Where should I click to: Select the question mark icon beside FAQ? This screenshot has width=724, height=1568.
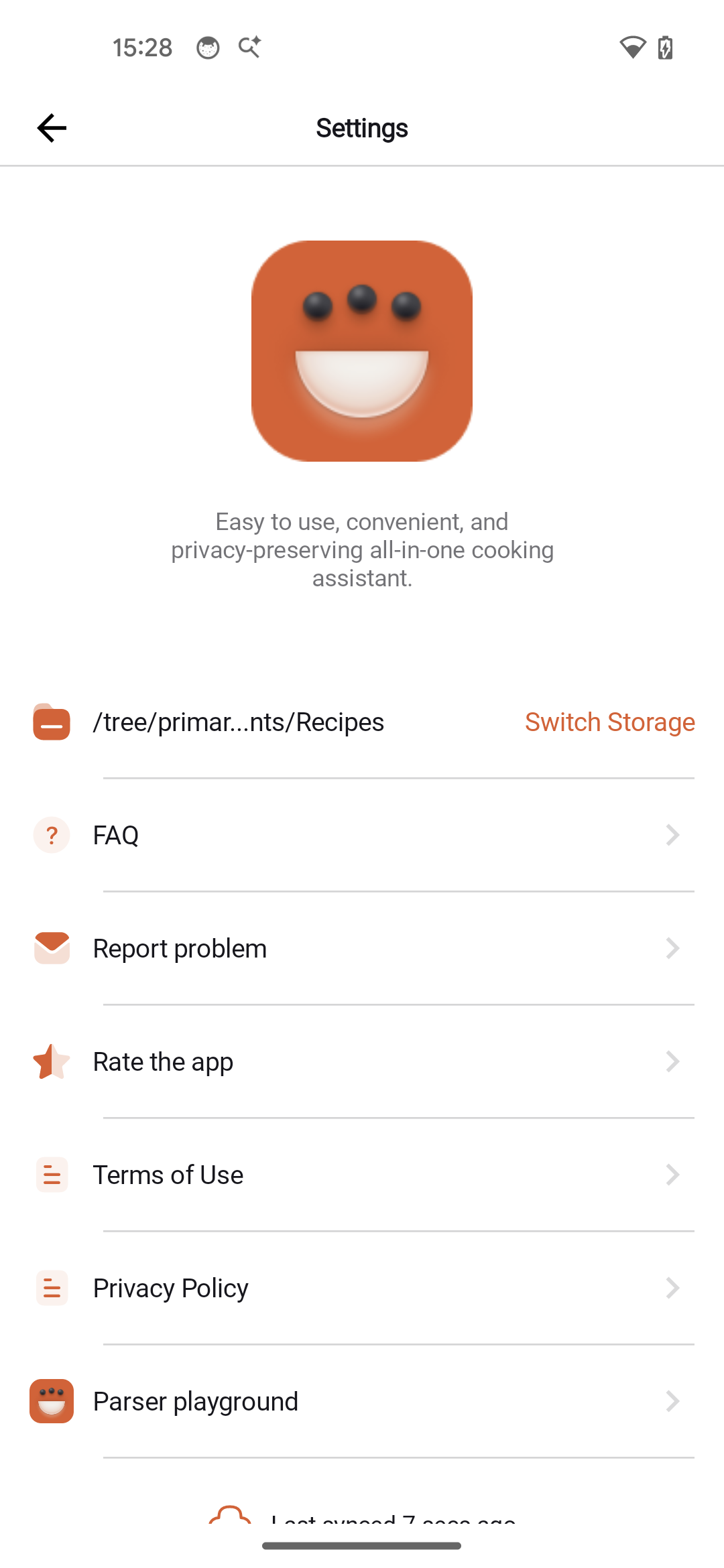coord(51,835)
